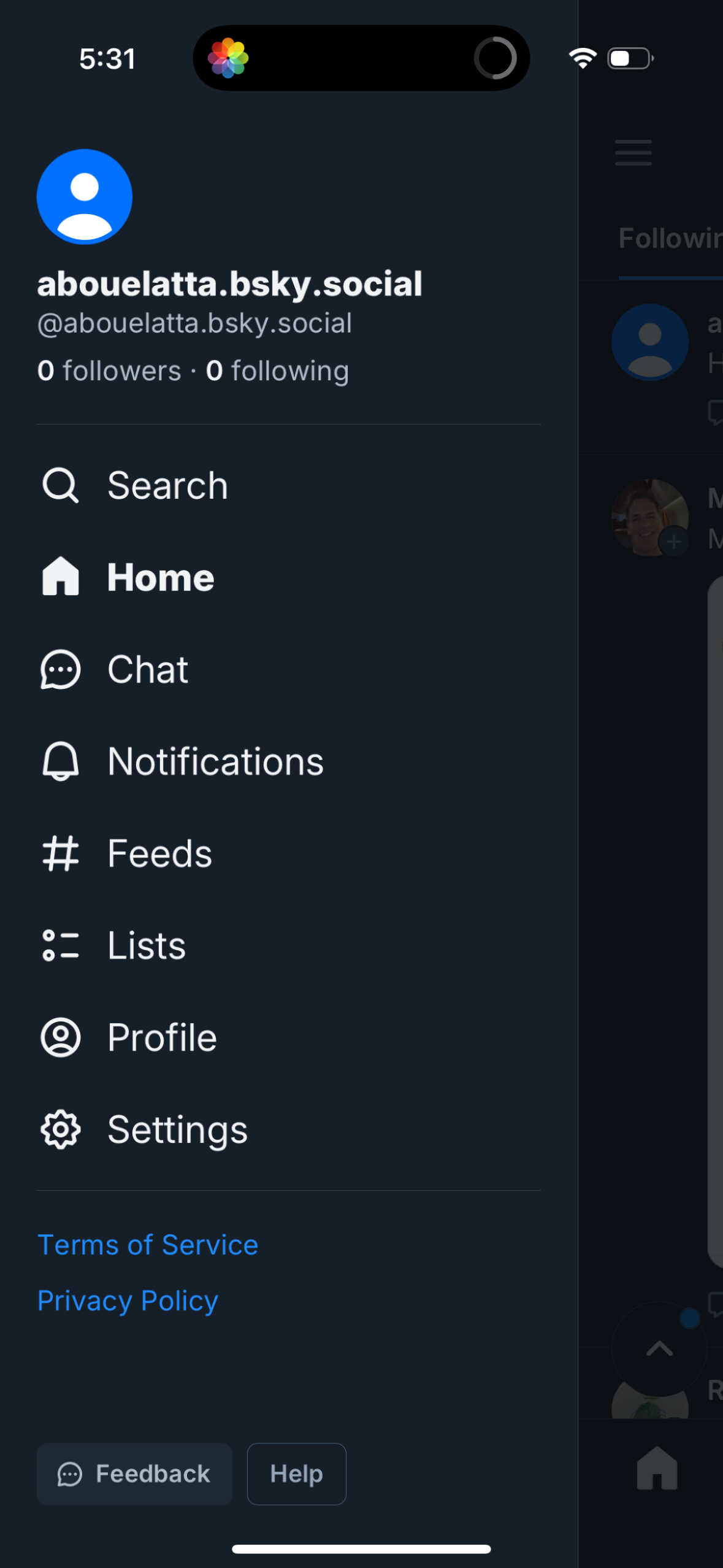Open Chat via speech bubble icon
The width and height of the screenshot is (723, 1568).
click(61, 669)
